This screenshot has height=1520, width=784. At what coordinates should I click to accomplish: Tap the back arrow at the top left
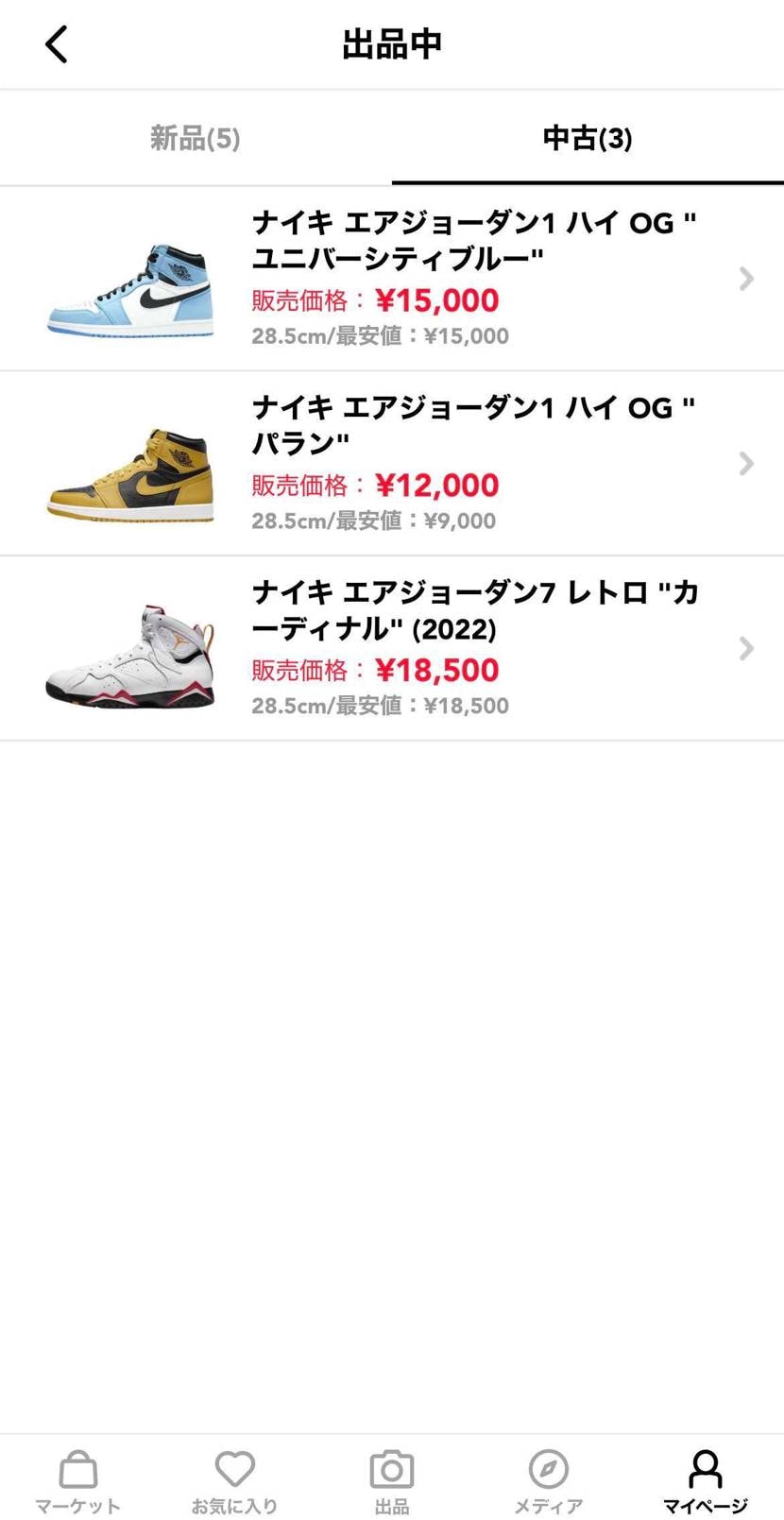[x=56, y=43]
